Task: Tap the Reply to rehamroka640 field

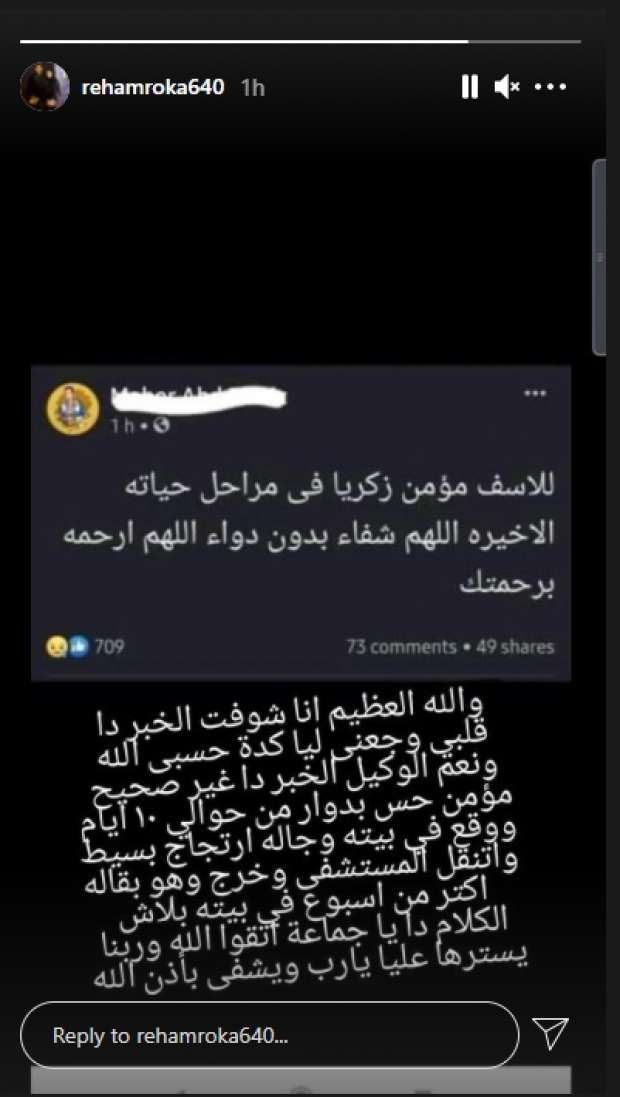Action: (270, 1035)
